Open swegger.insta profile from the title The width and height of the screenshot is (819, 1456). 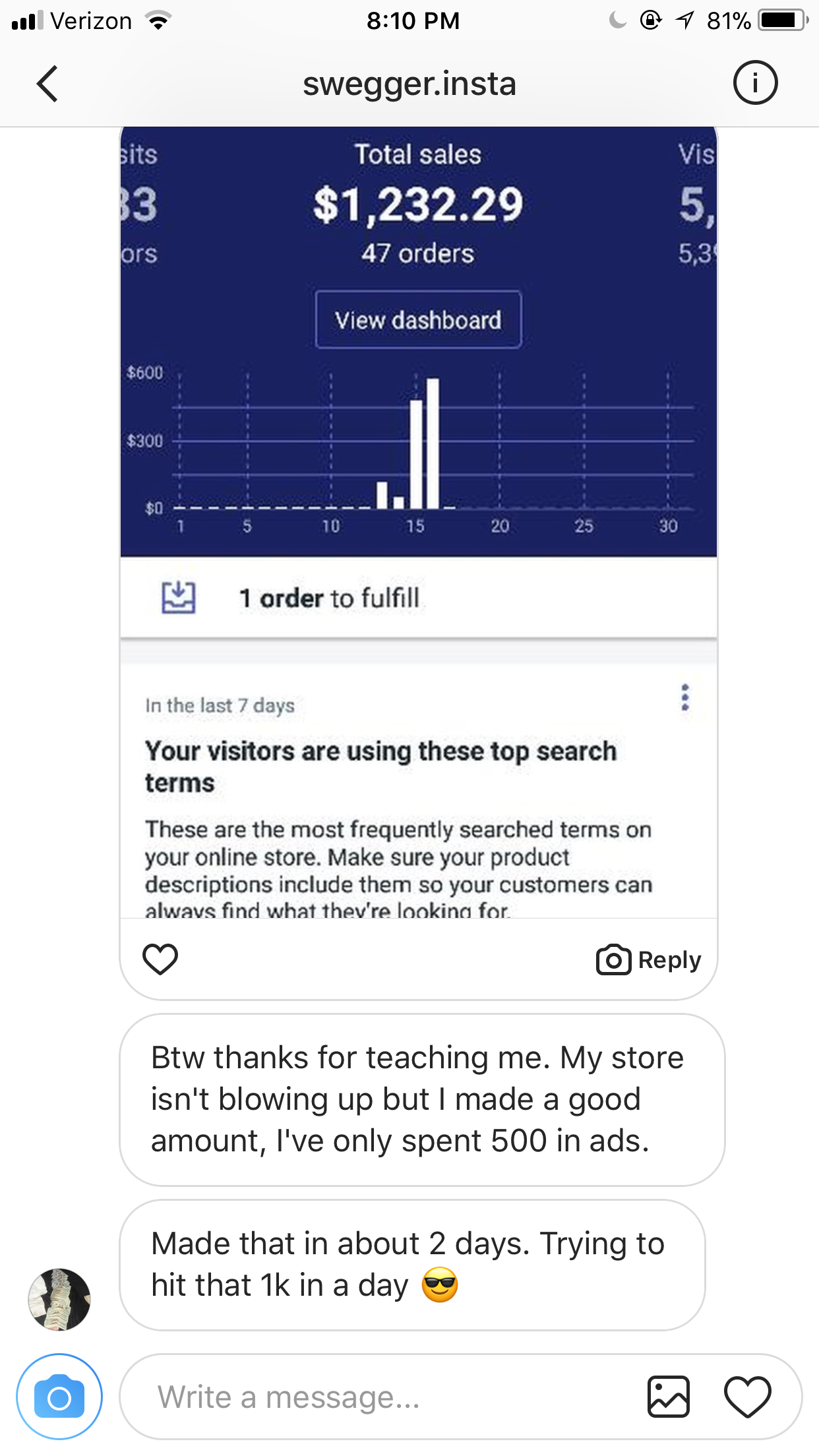409,84
